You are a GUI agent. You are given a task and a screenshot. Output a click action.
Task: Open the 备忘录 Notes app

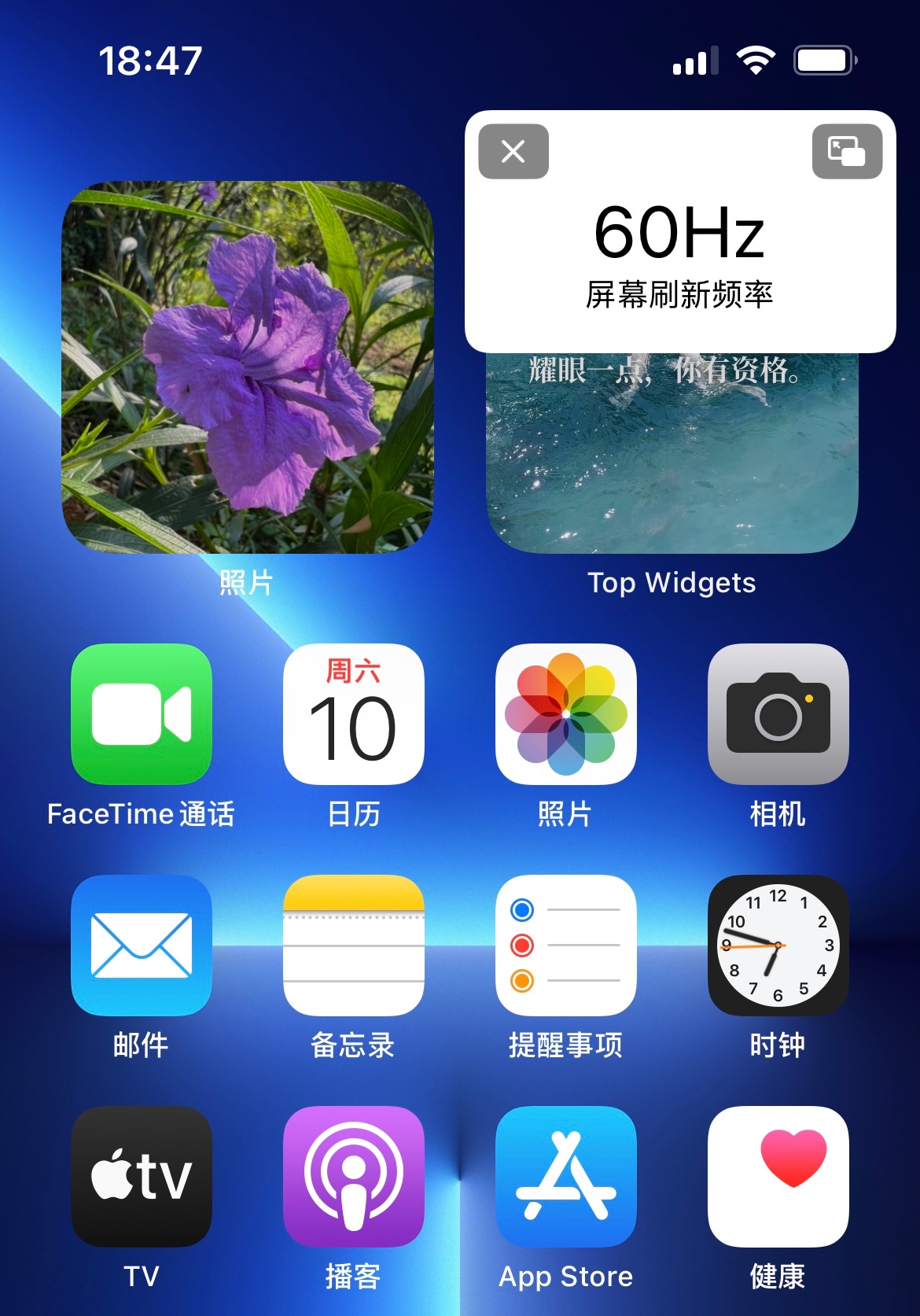(x=354, y=945)
